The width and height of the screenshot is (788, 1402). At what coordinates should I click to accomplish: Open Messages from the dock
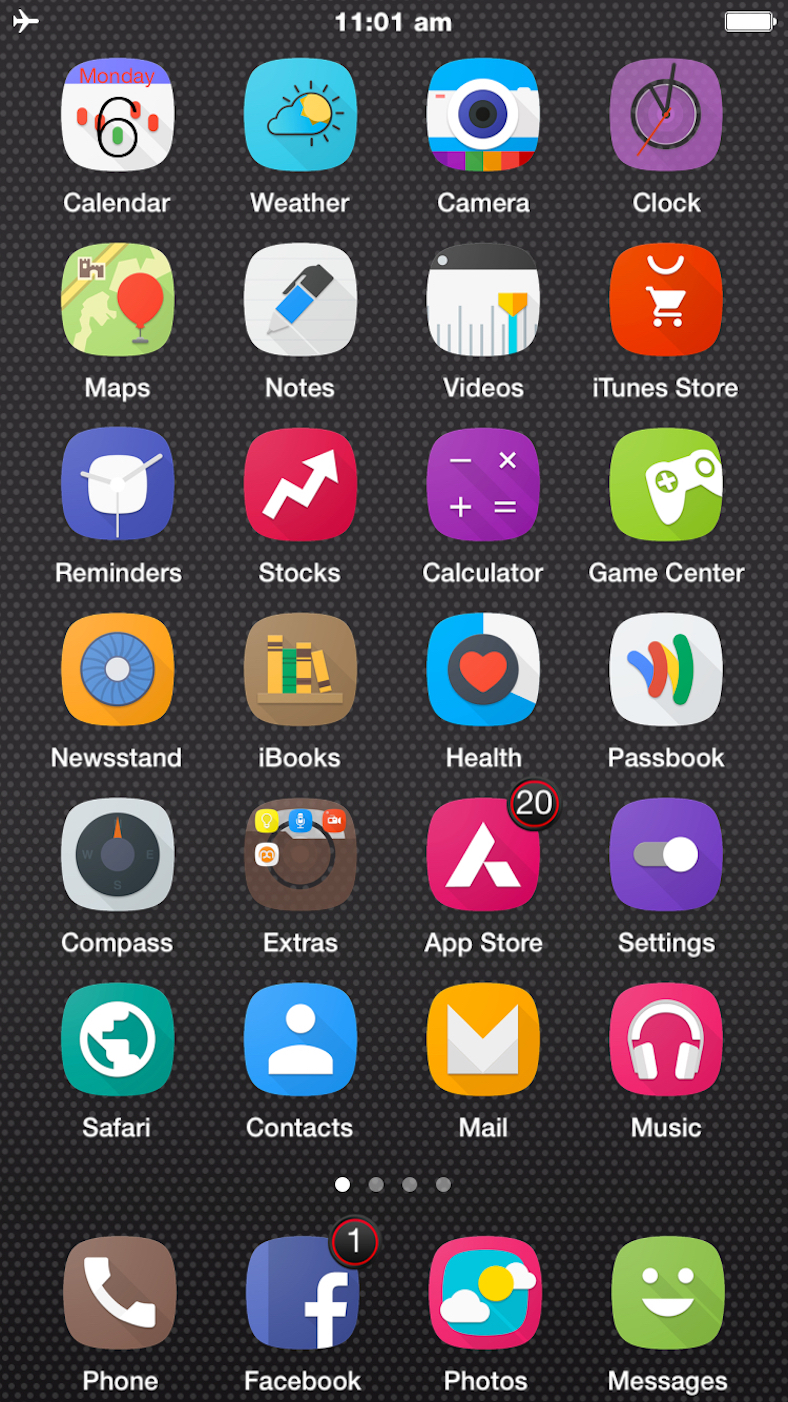pyautogui.click(x=667, y=1293)
